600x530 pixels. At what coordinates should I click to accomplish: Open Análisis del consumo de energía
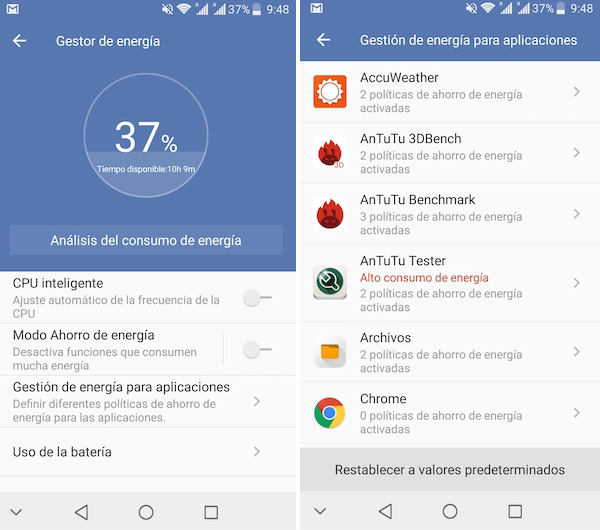click(146, 240)
